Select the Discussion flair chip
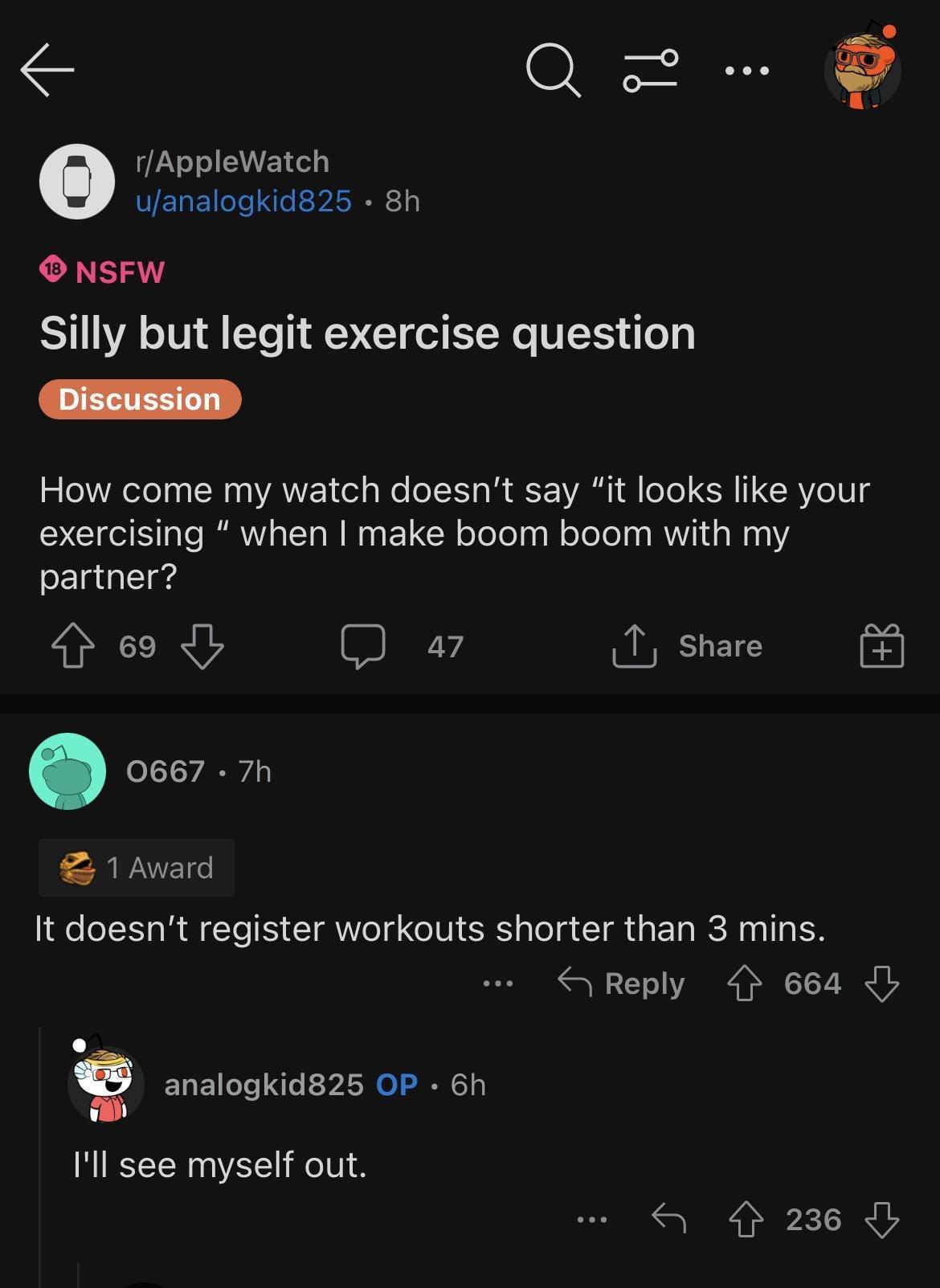Screen dimensions: 940x1288 pos(140,399)
